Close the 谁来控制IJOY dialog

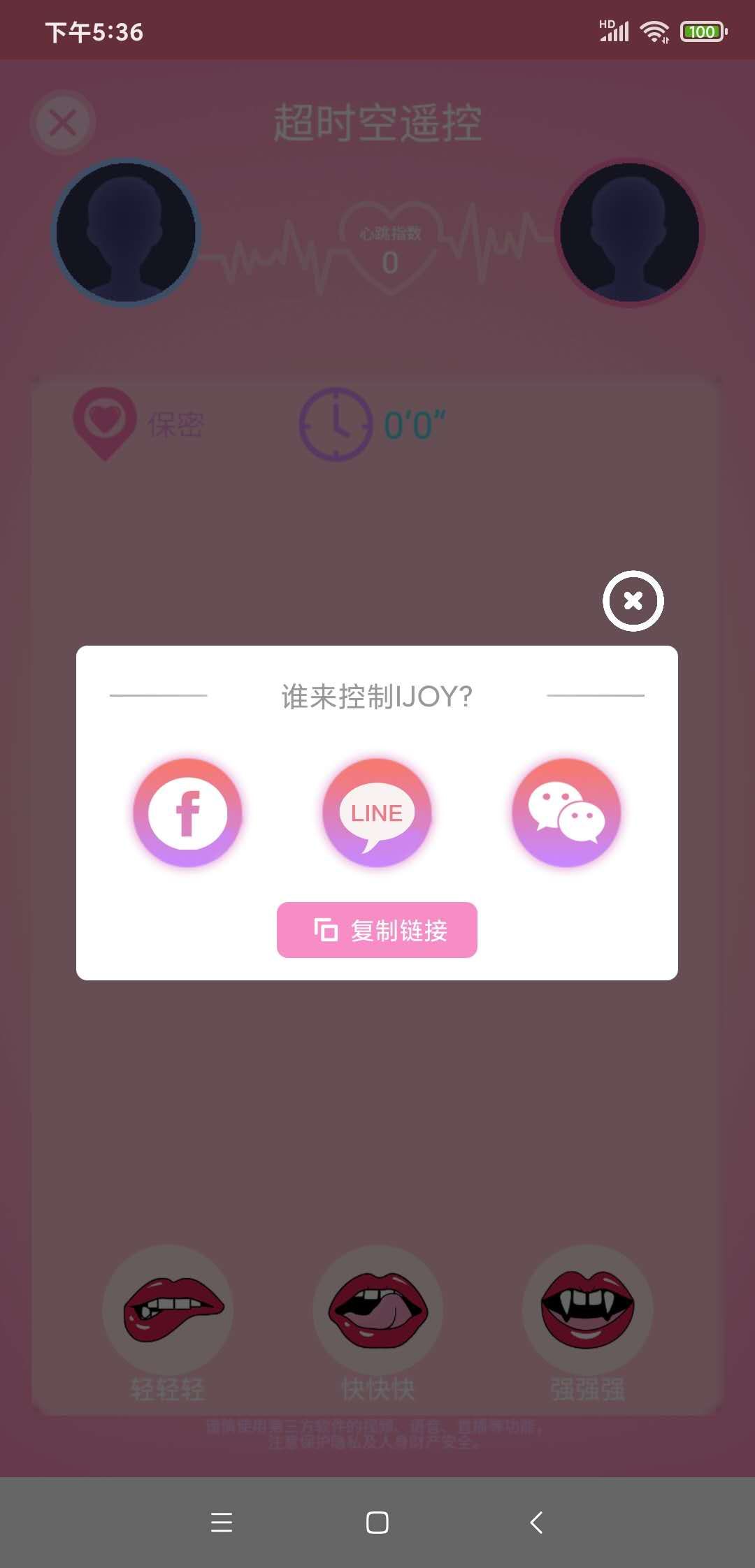(633, 601)
